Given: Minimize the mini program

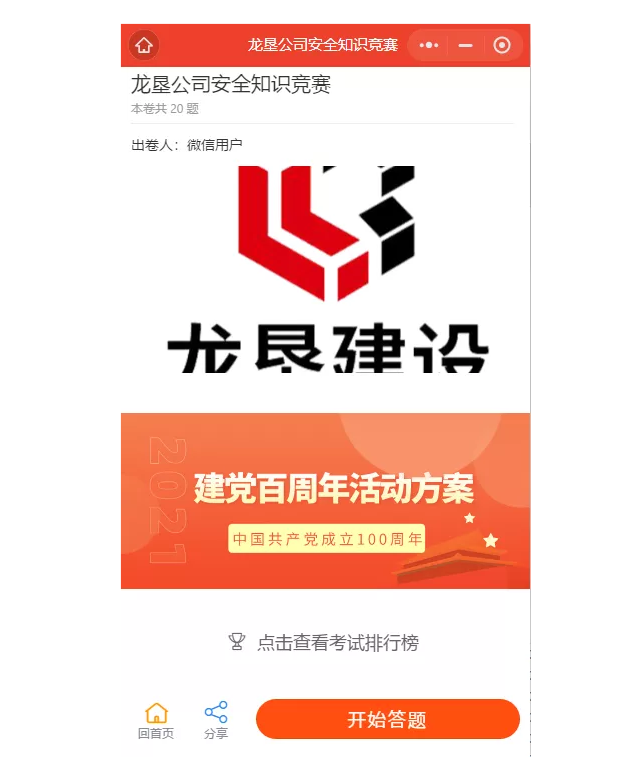Looking at the screenshot, I should 465,45.
